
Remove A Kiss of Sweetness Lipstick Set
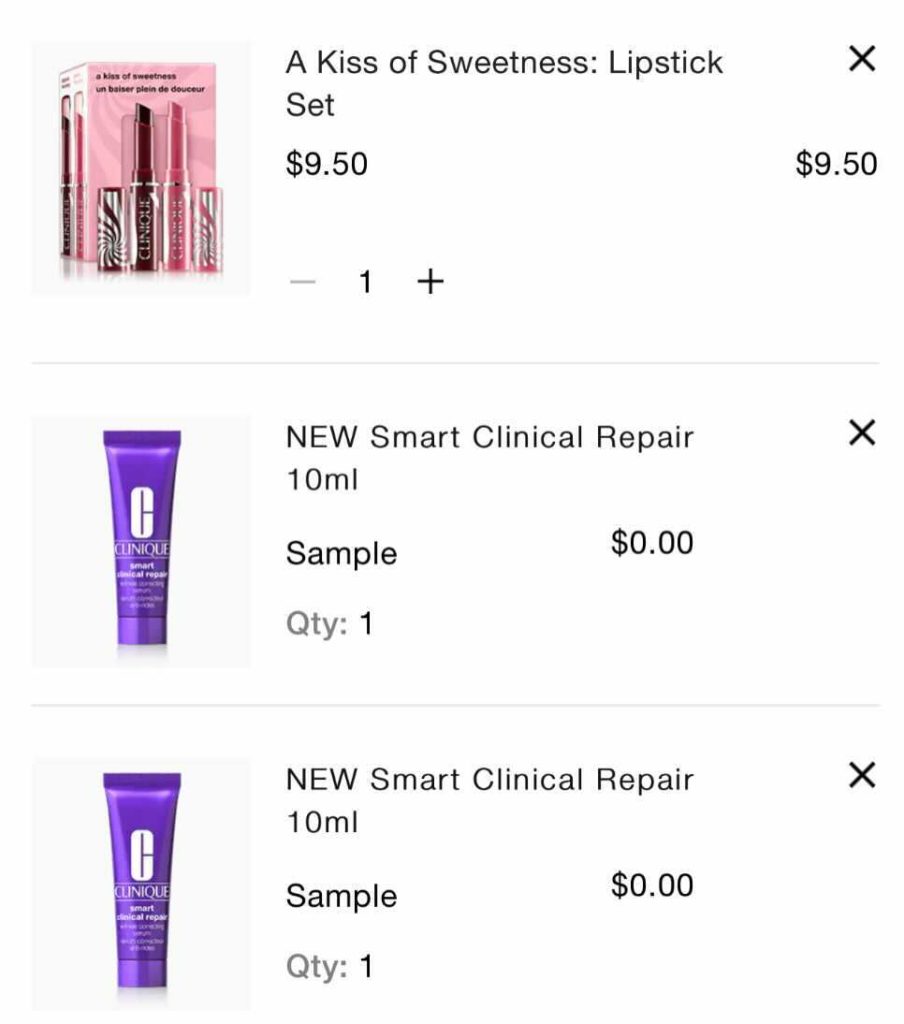point(861,60)
